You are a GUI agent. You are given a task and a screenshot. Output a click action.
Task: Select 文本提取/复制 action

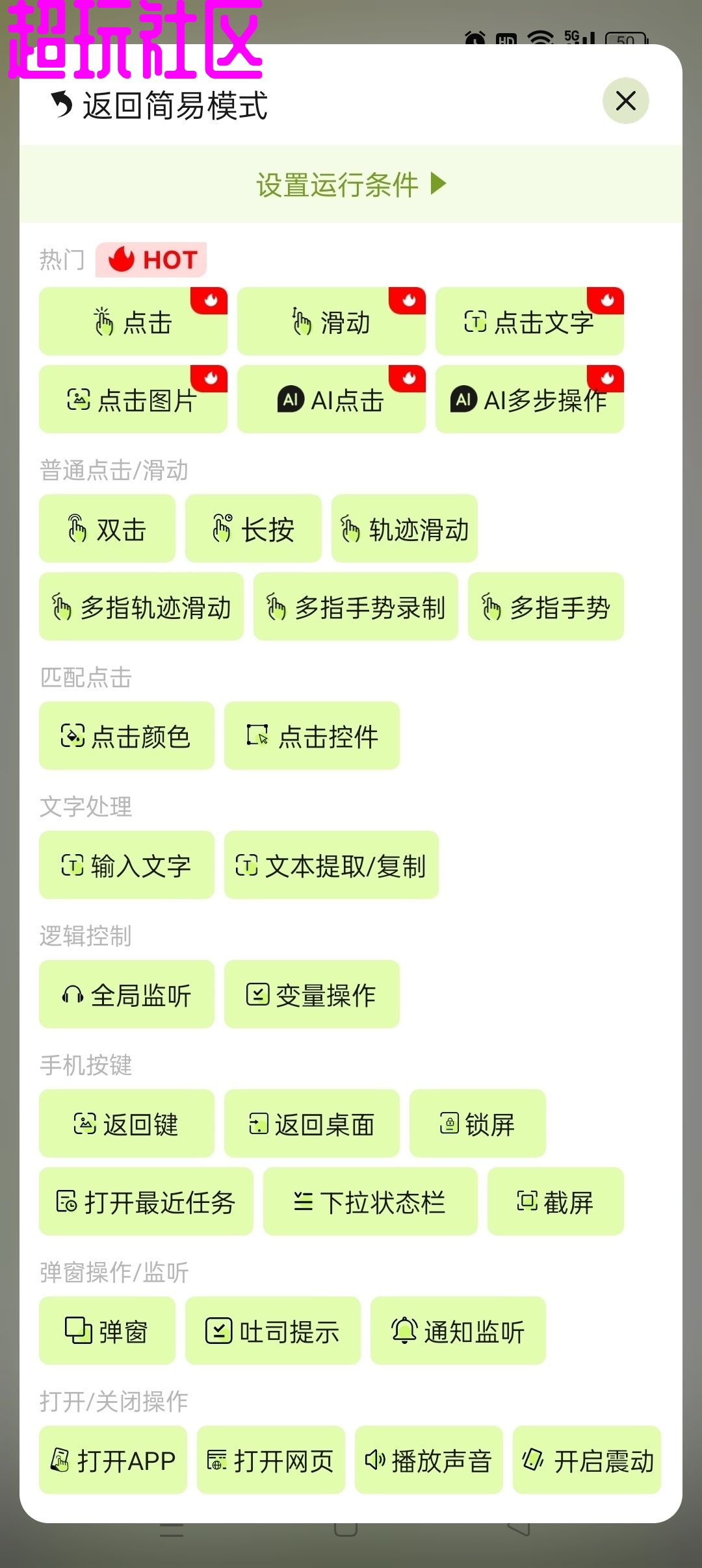(x=331, y=865)
